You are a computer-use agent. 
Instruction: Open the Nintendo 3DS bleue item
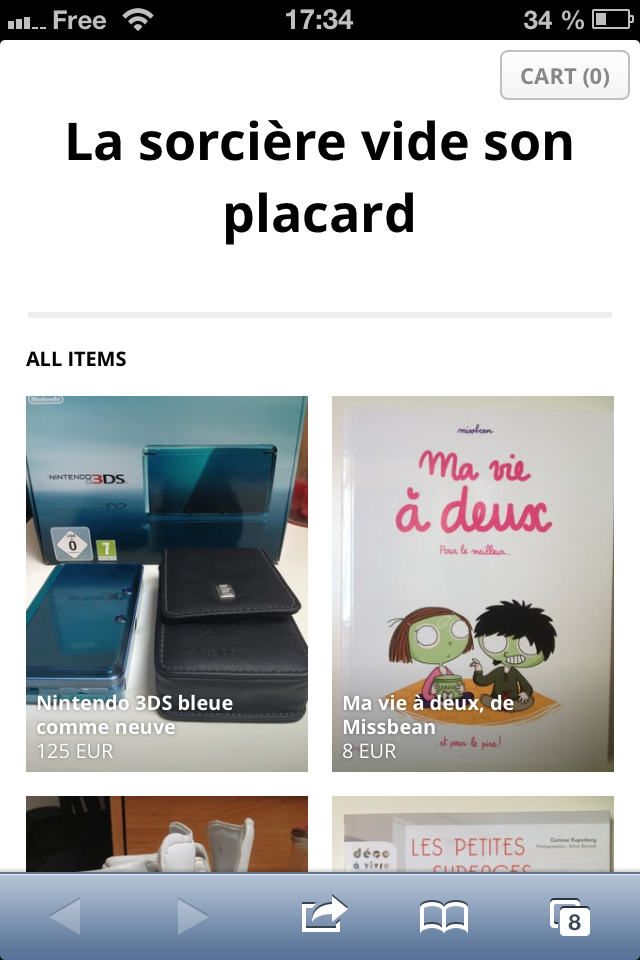coord(167,584)
